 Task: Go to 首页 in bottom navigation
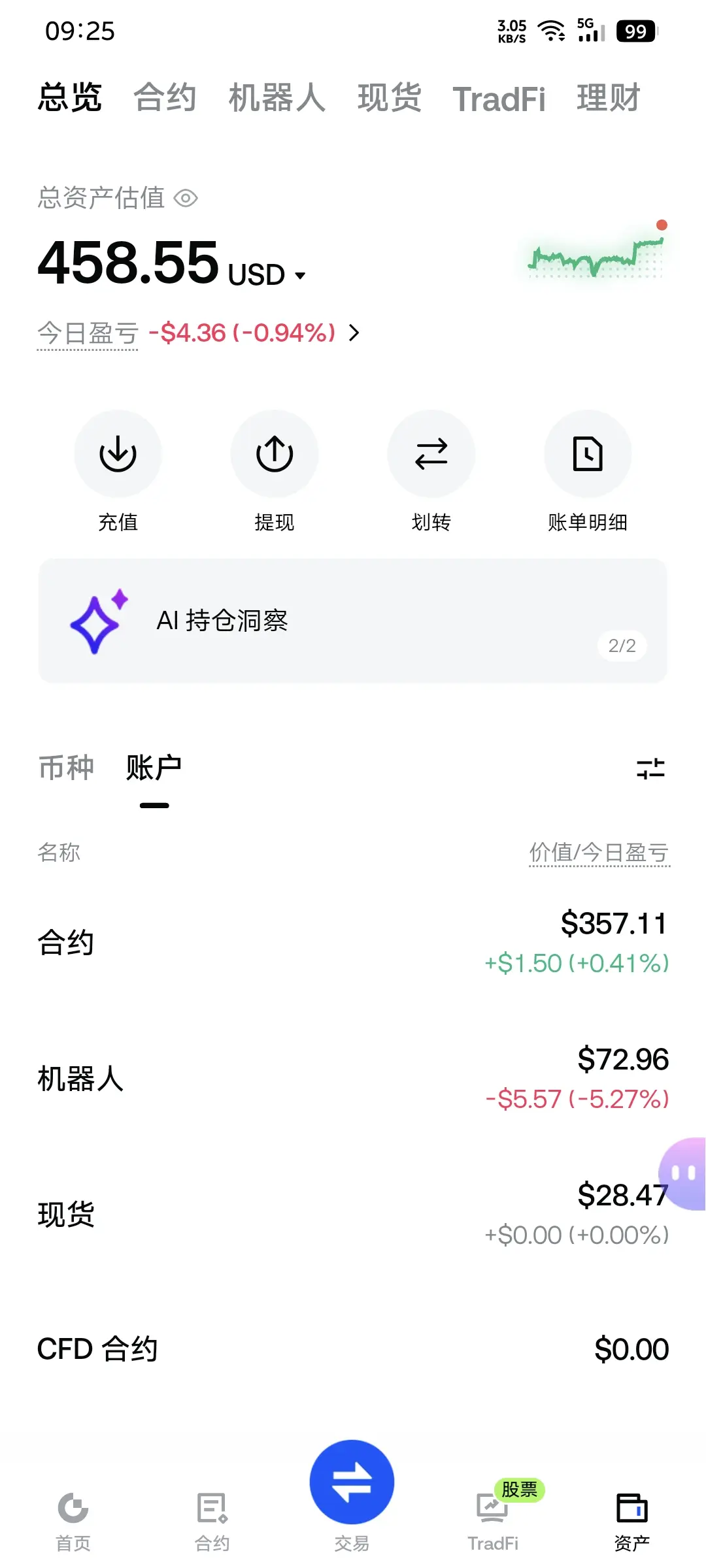coord(73,1522)
